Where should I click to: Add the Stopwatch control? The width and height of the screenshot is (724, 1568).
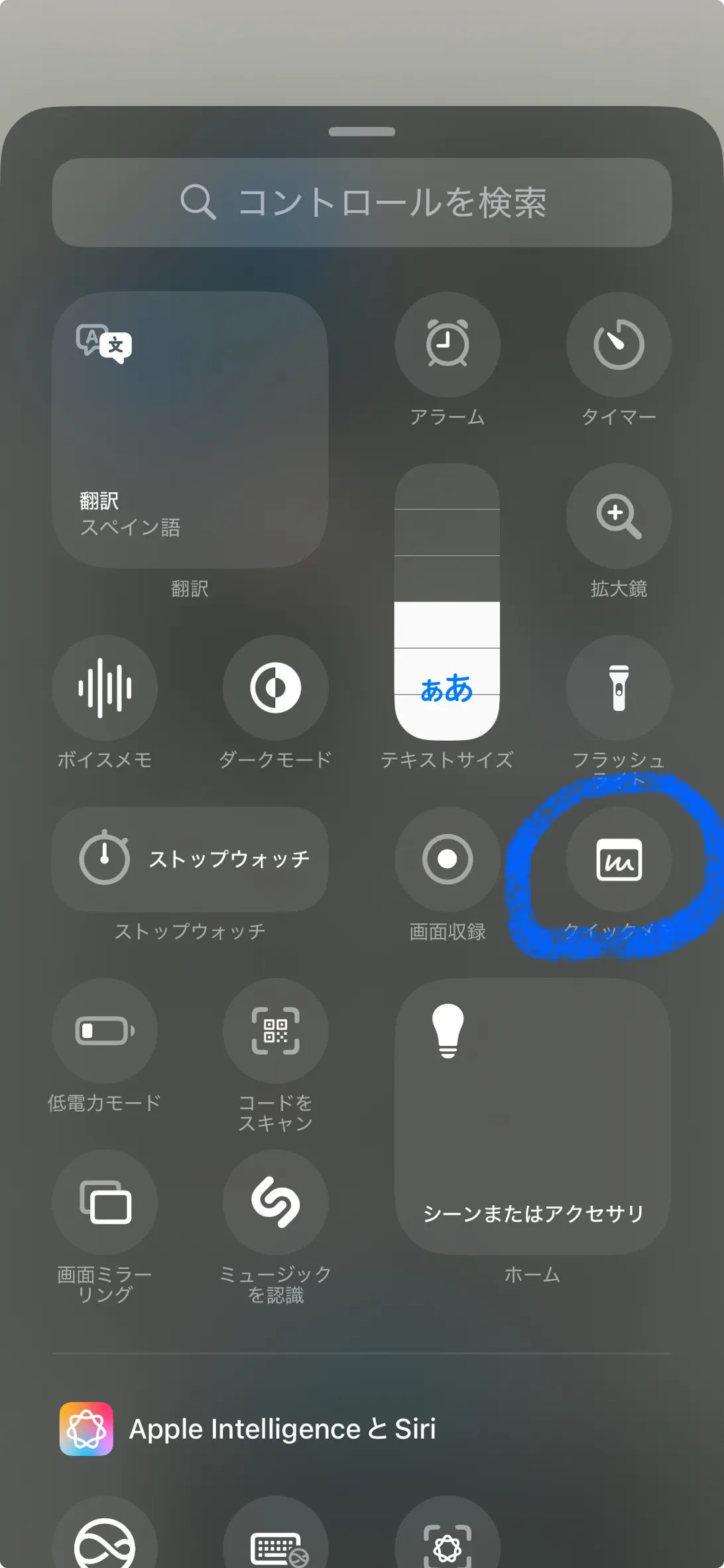[x=190, y=859]
